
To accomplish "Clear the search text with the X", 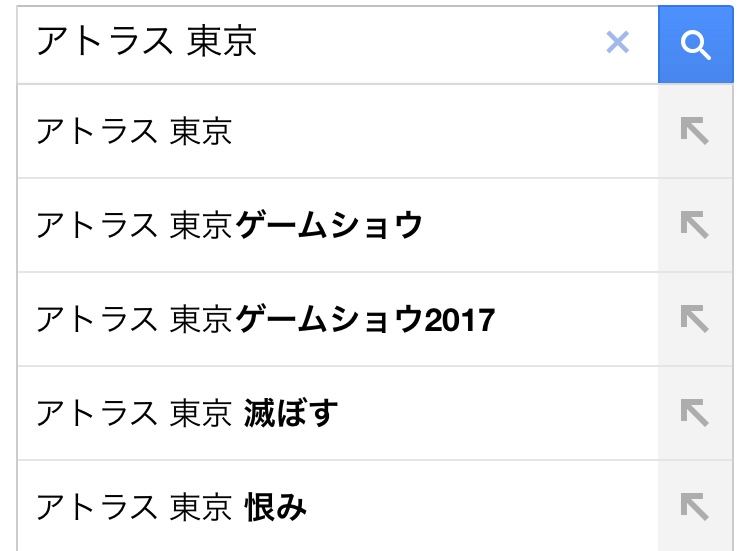I will (x=618, y=43).
